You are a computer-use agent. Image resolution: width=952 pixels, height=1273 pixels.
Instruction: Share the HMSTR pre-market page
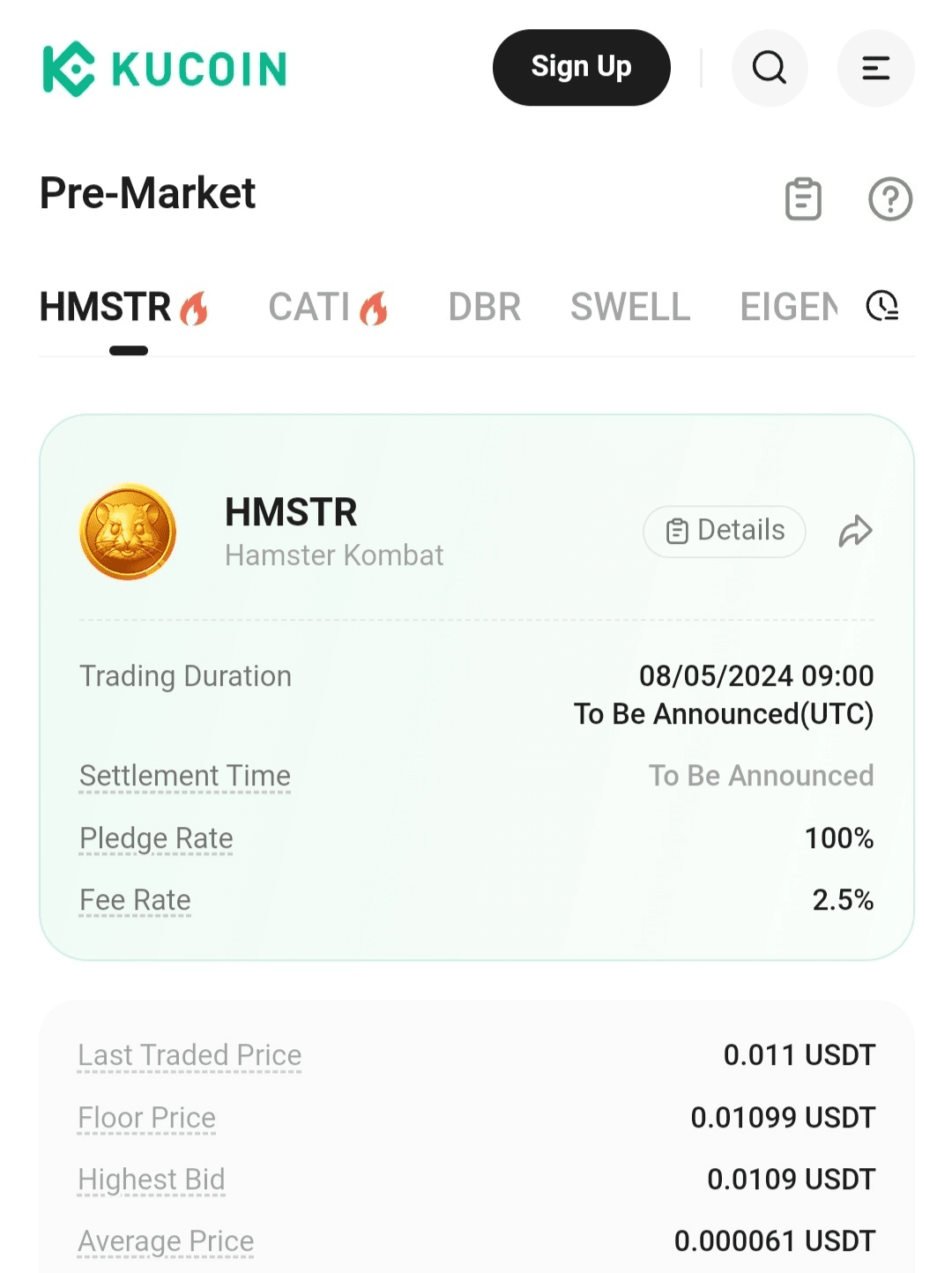855,531
